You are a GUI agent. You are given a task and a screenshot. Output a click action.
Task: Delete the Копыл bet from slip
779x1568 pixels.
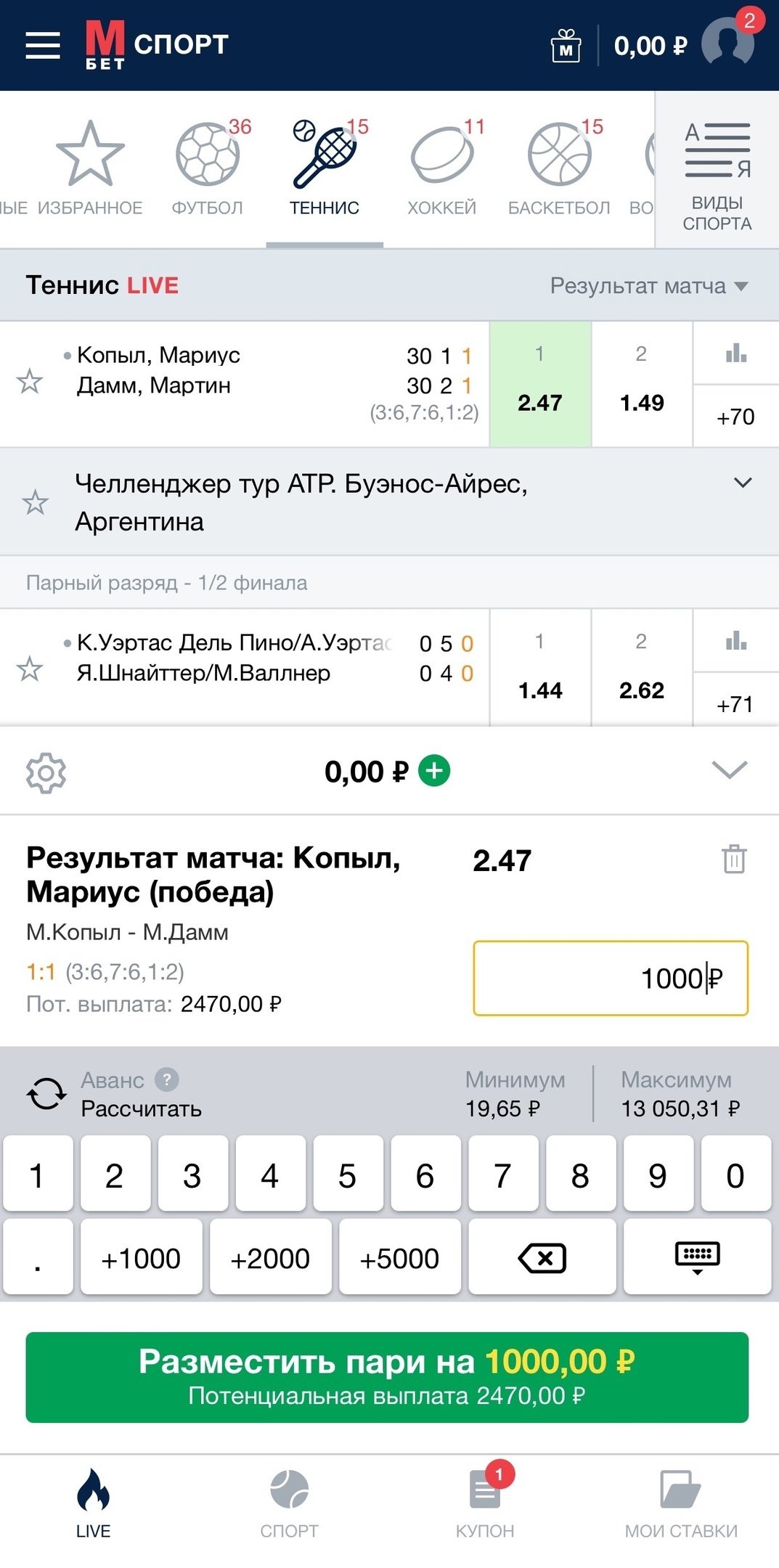734,859
